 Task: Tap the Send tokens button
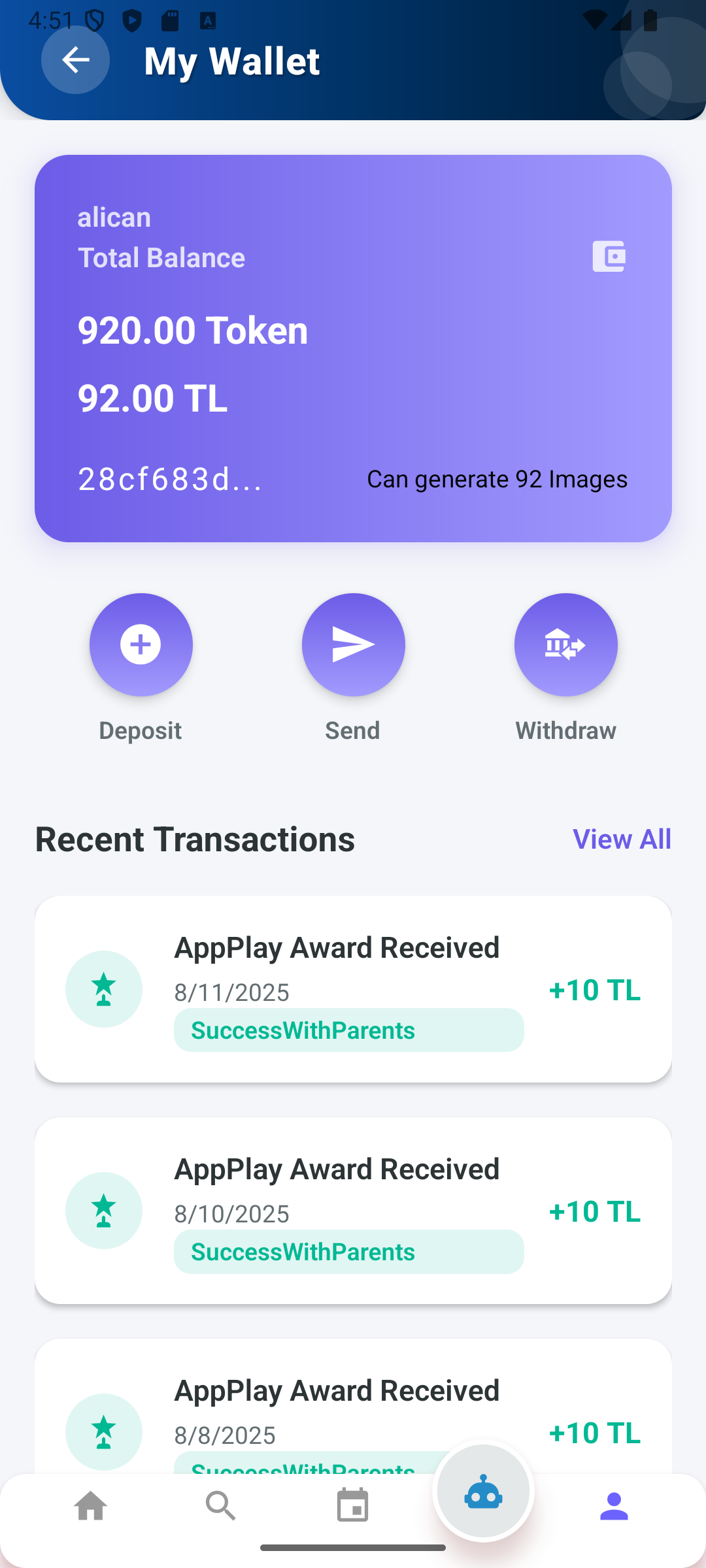coord(353,645)
